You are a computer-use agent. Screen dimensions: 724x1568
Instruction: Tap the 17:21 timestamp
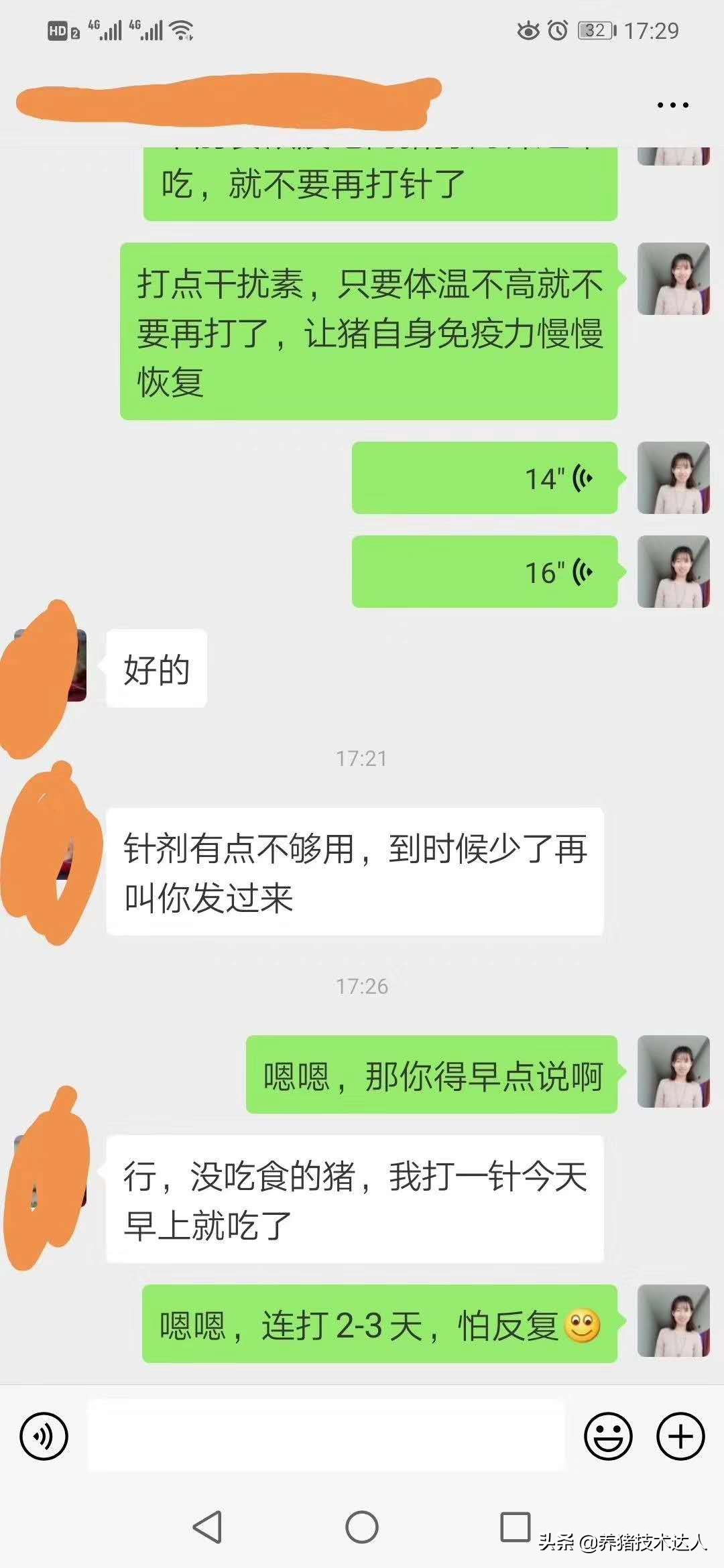[361, 759]
